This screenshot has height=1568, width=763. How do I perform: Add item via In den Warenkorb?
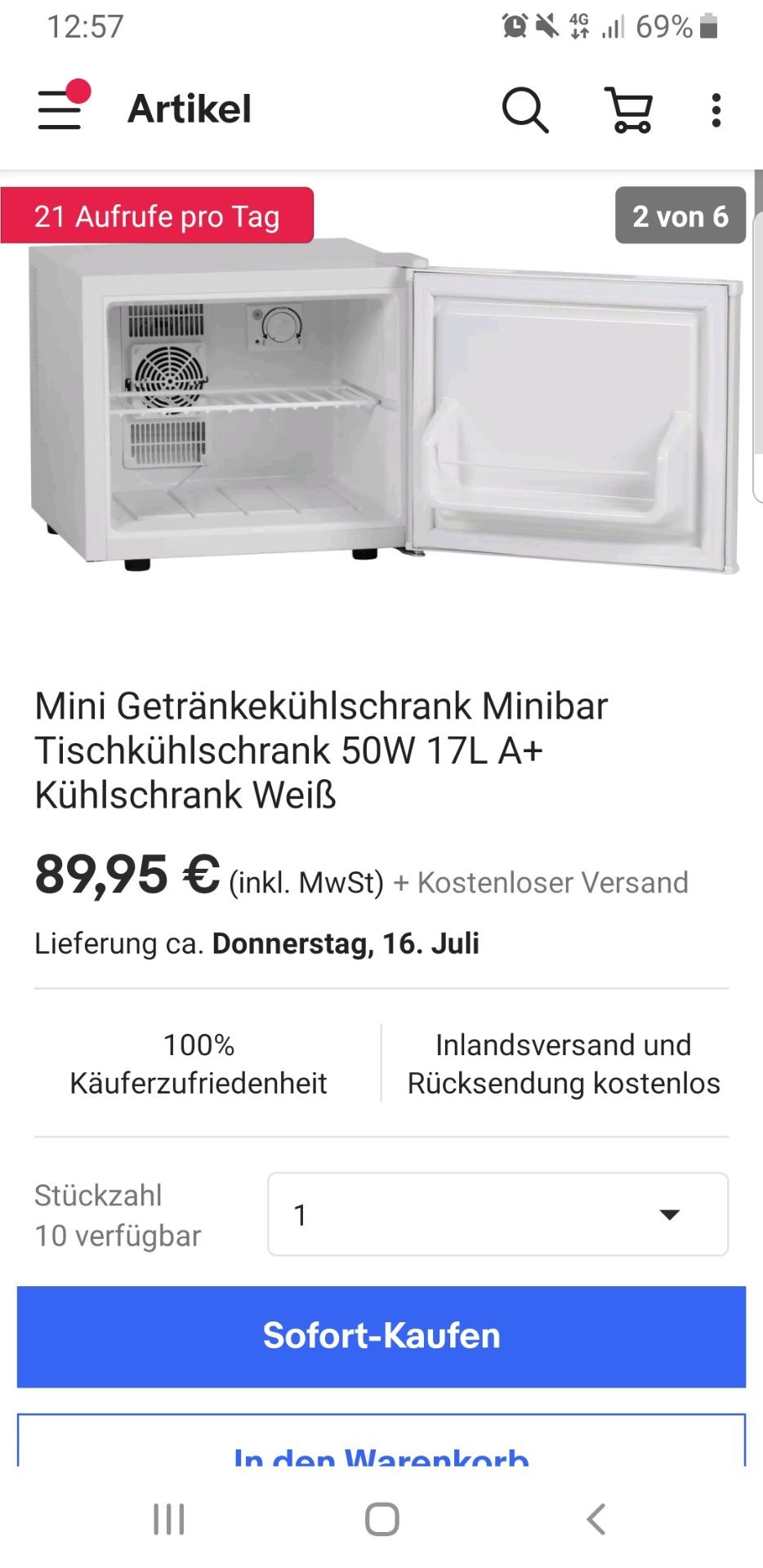381,1441
